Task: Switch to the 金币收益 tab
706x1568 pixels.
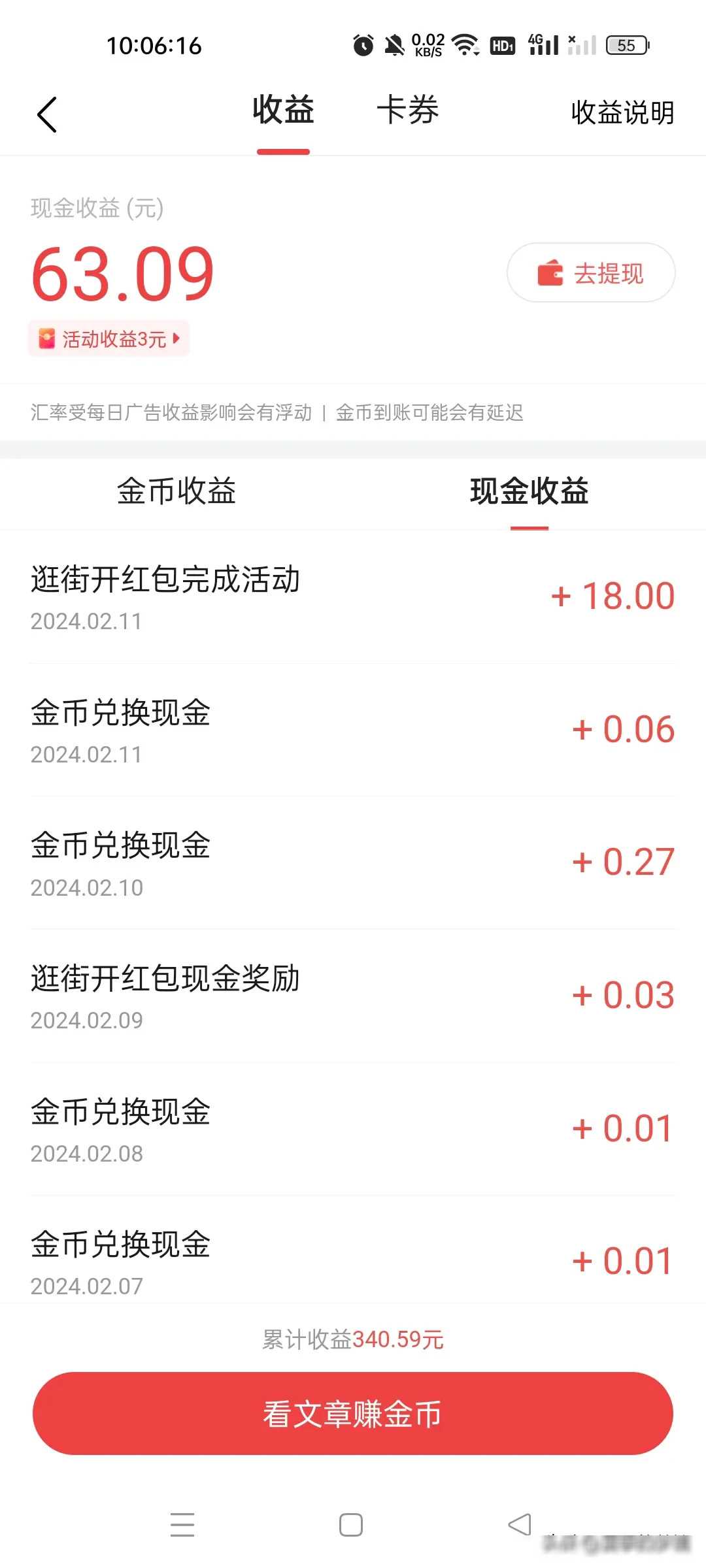Action: 176,493
